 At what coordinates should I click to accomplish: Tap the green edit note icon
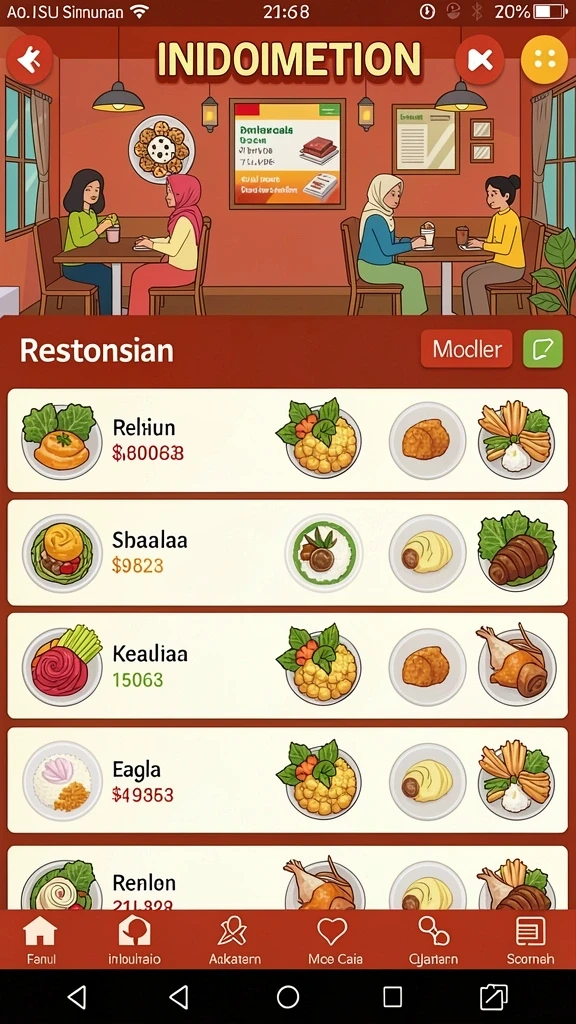click(x=543, y=349)
